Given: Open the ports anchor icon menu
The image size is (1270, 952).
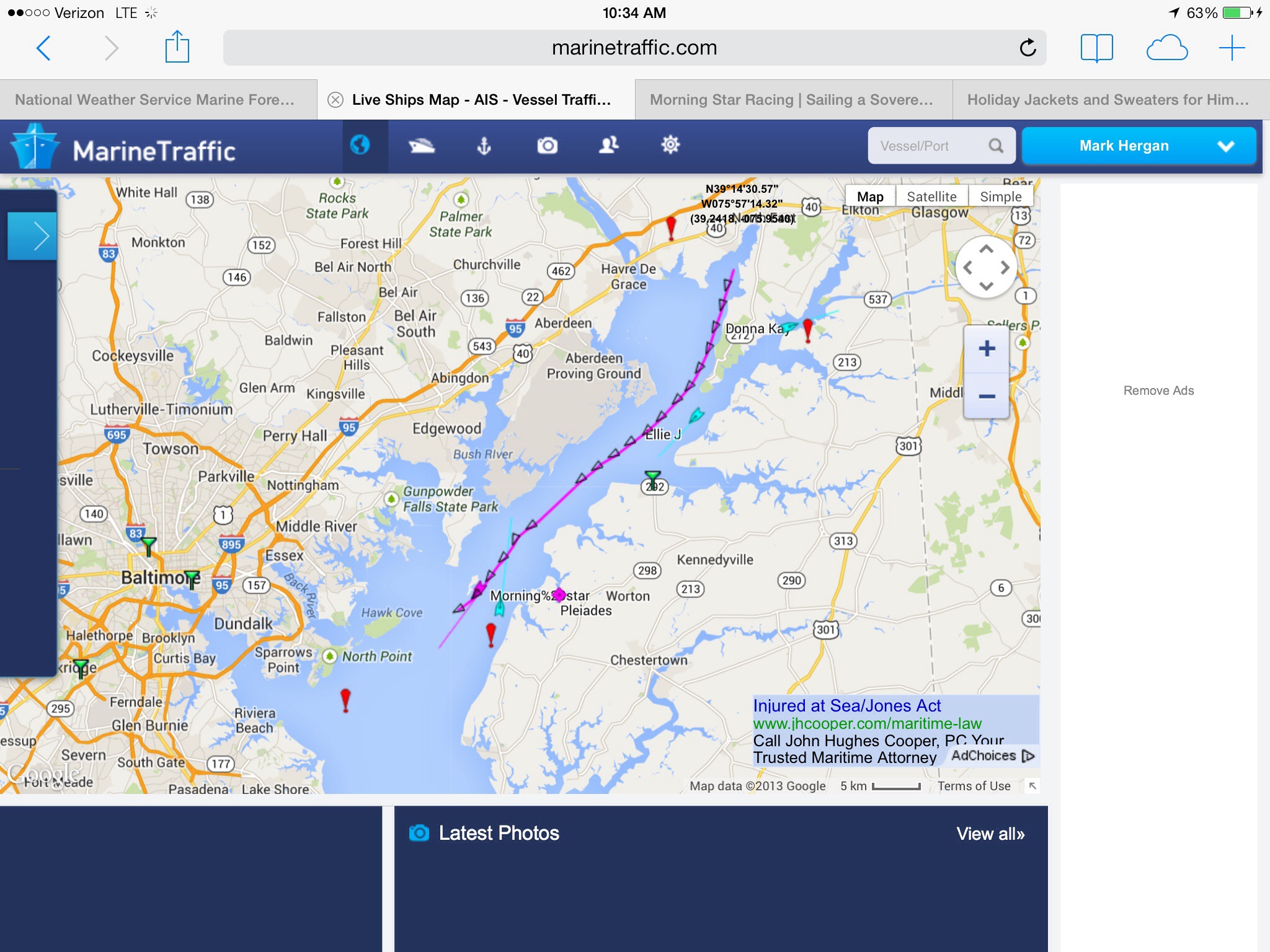Looking at the screenshot, I should point(484,146).
